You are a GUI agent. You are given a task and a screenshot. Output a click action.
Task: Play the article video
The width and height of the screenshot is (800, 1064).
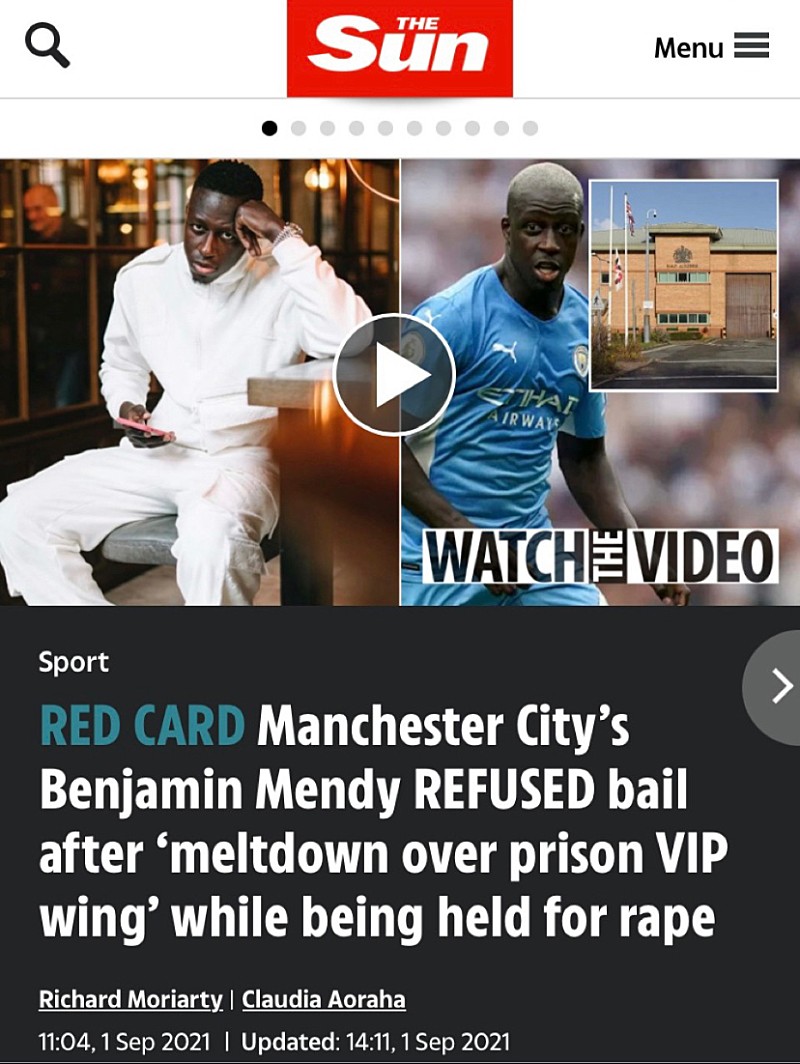click(x=394, y=375)
